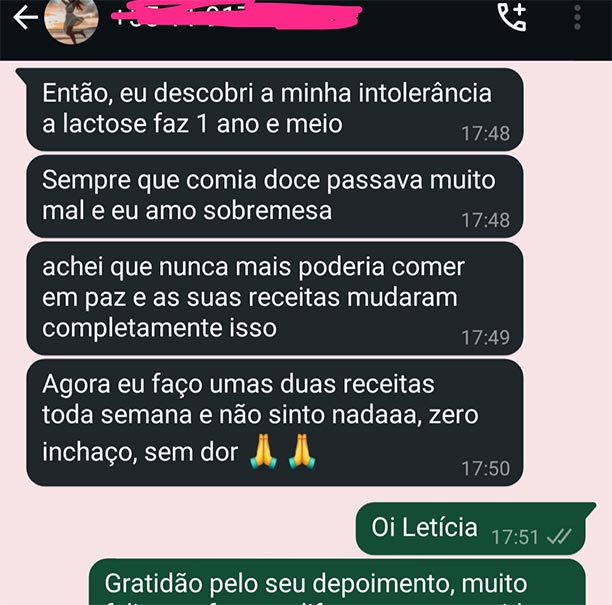Viewport: 612px width, 605px height.
Task: Open the chat overflow menu
Action: click(x=579, y=18)
